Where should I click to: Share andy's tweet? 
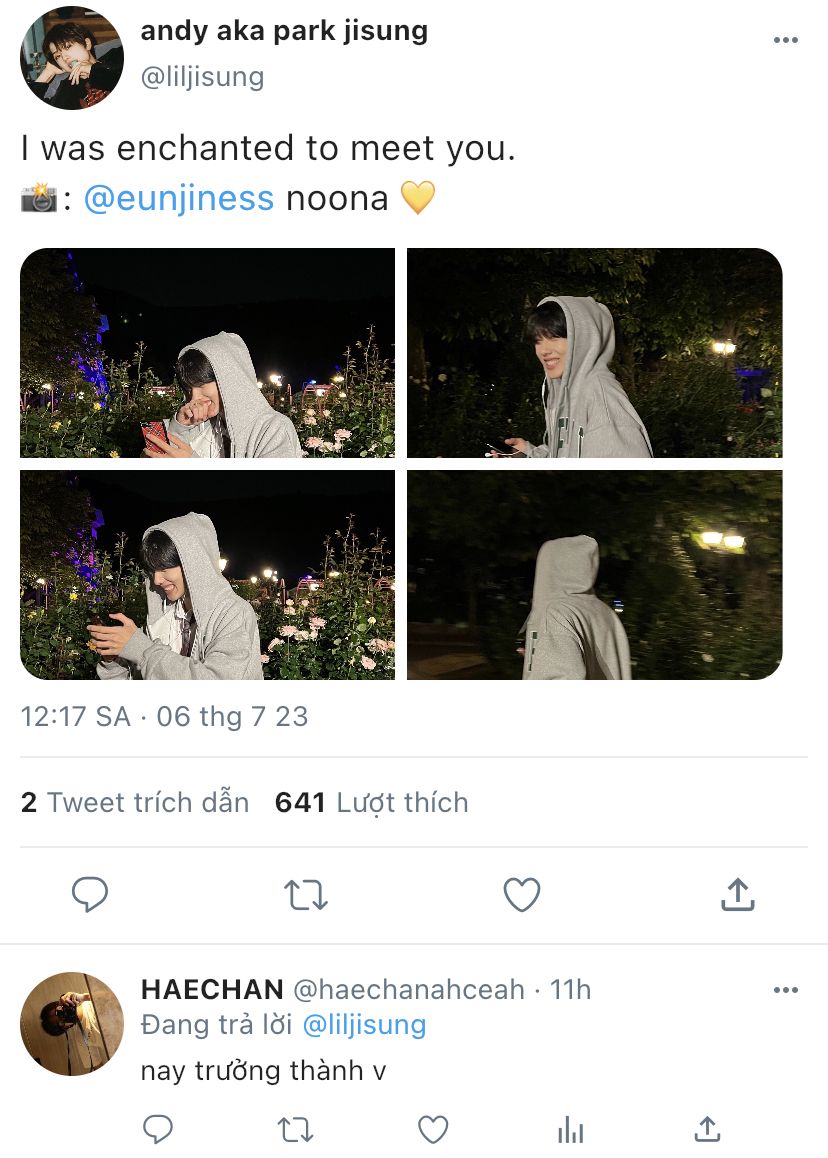(737, 895)
